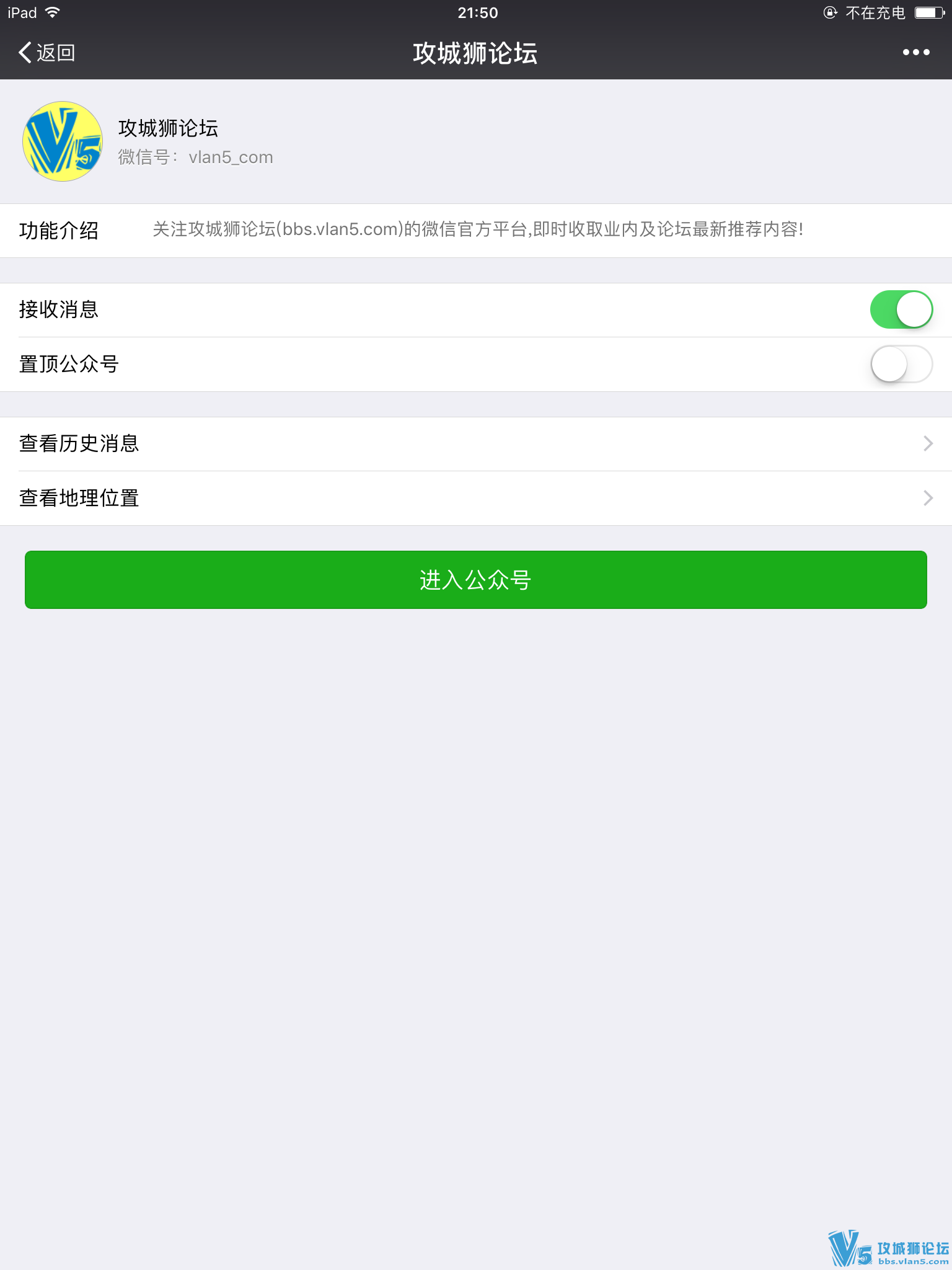
Task: Open 查看地理位置
Action: (476, 498)
